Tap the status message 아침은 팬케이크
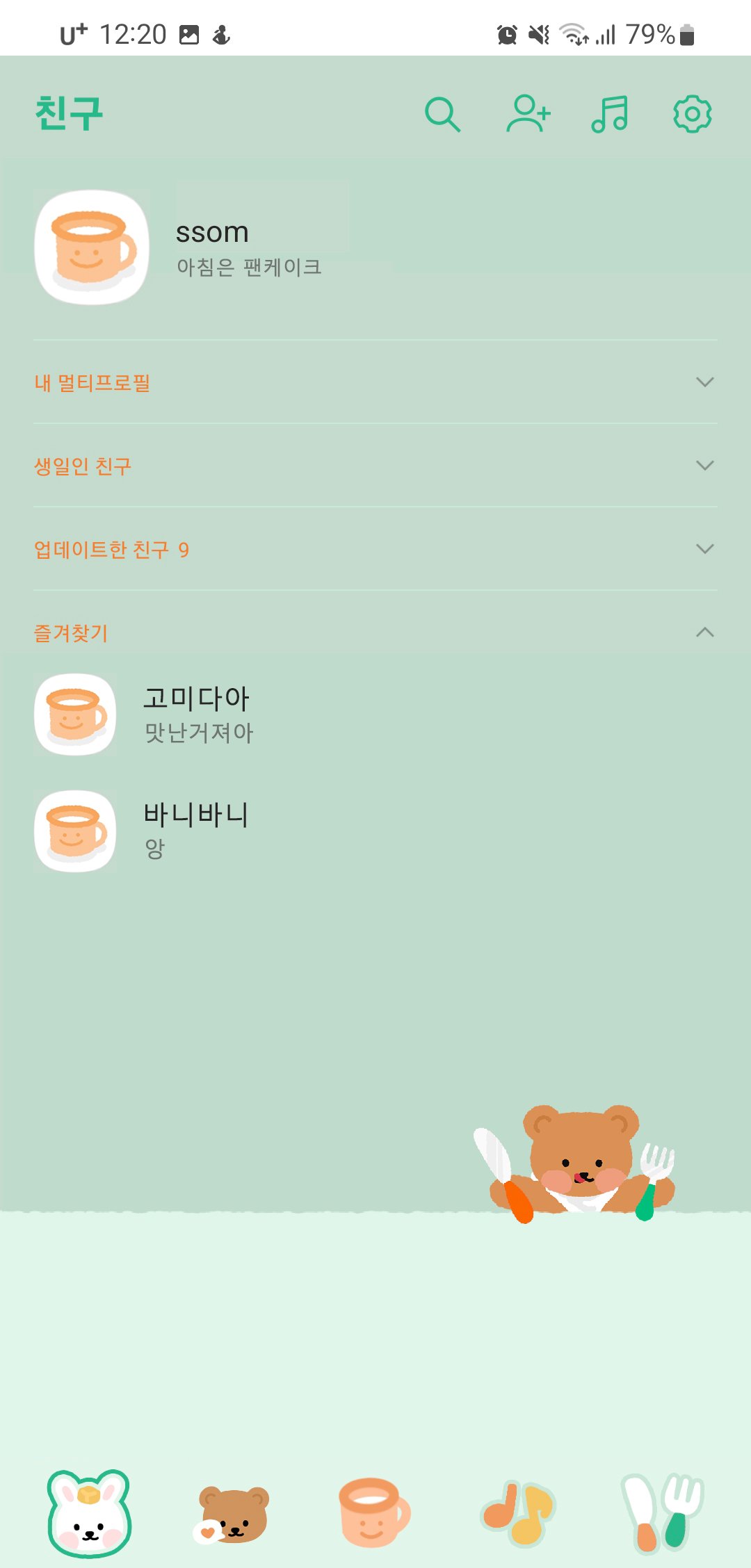The image size is (751, 1568). point(248,268)
